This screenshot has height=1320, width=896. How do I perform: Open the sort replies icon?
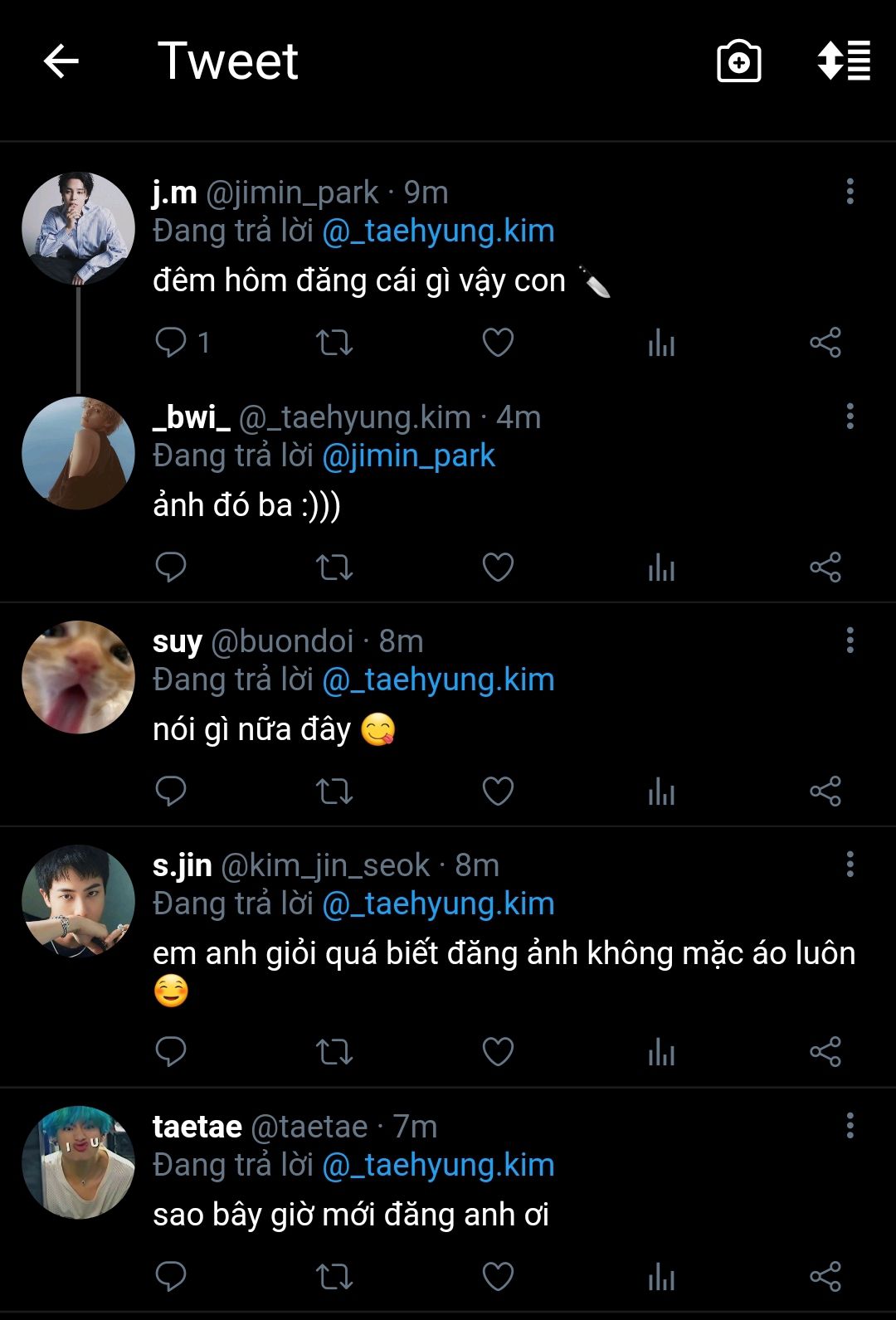(x=844, y=61)
